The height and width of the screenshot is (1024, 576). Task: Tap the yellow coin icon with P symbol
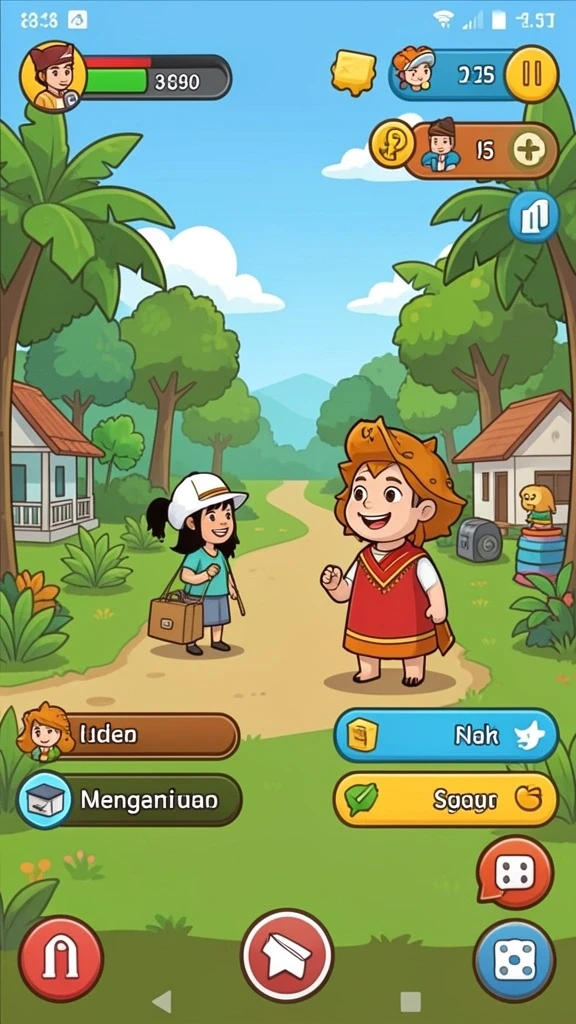[392, 144]
